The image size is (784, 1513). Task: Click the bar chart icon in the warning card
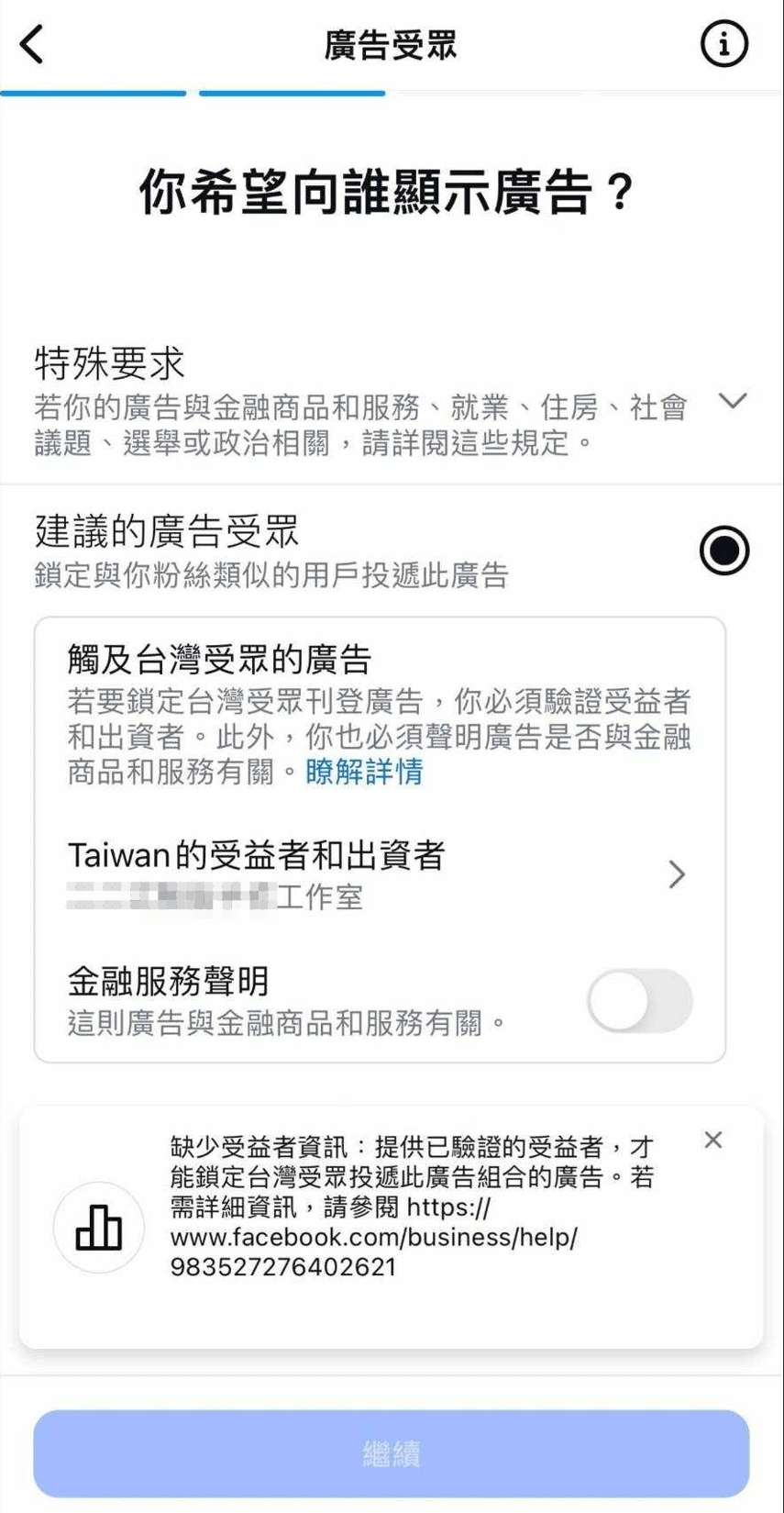98,1227
